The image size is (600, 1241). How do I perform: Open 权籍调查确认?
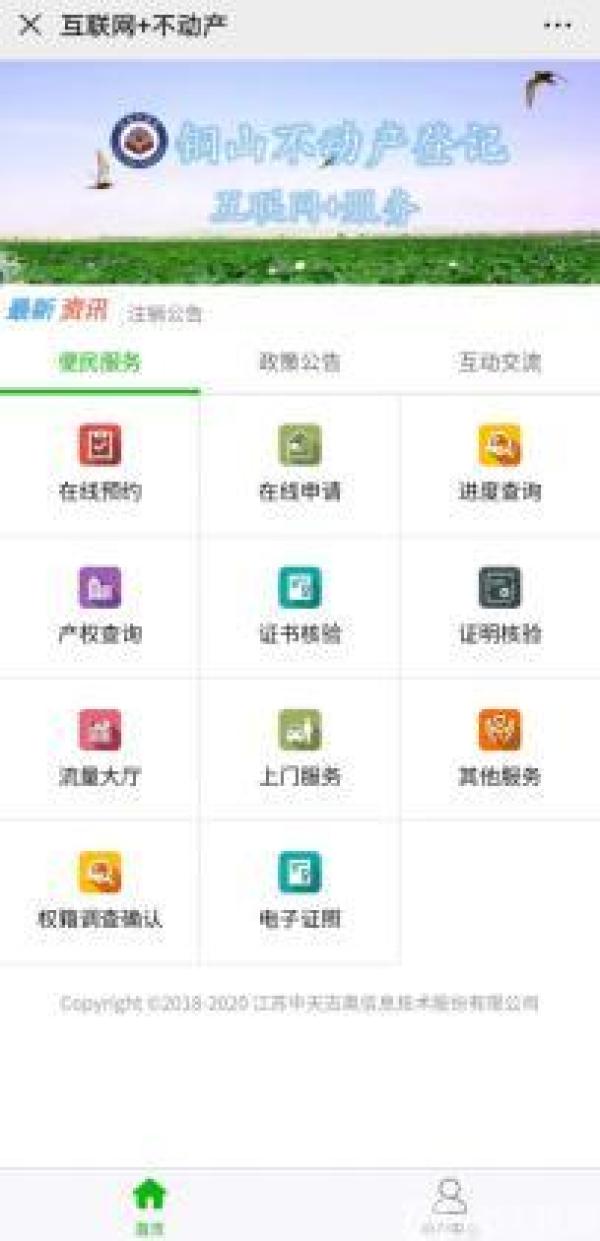coord(100,889)
